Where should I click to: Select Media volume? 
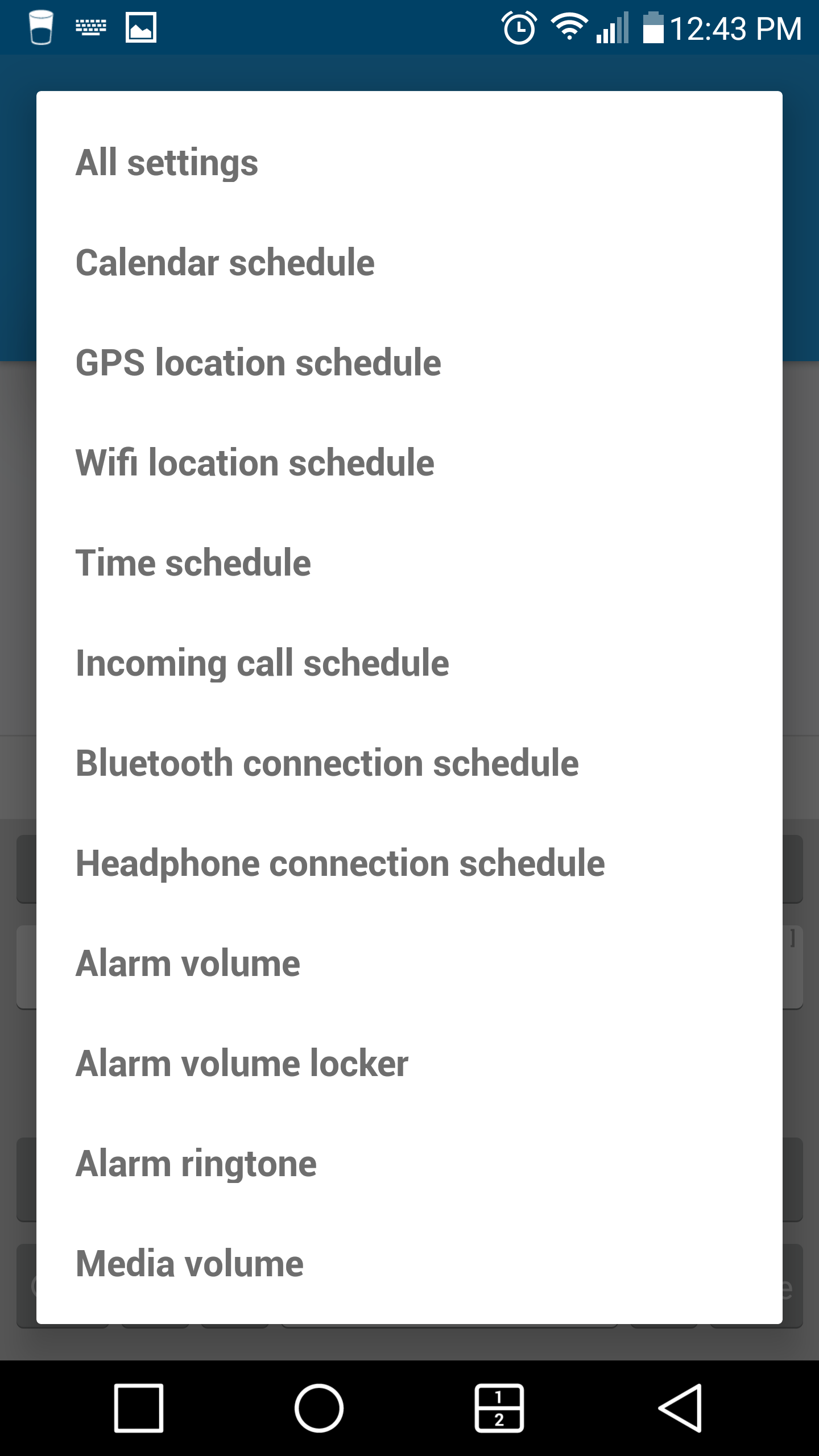coord(409,1264)
